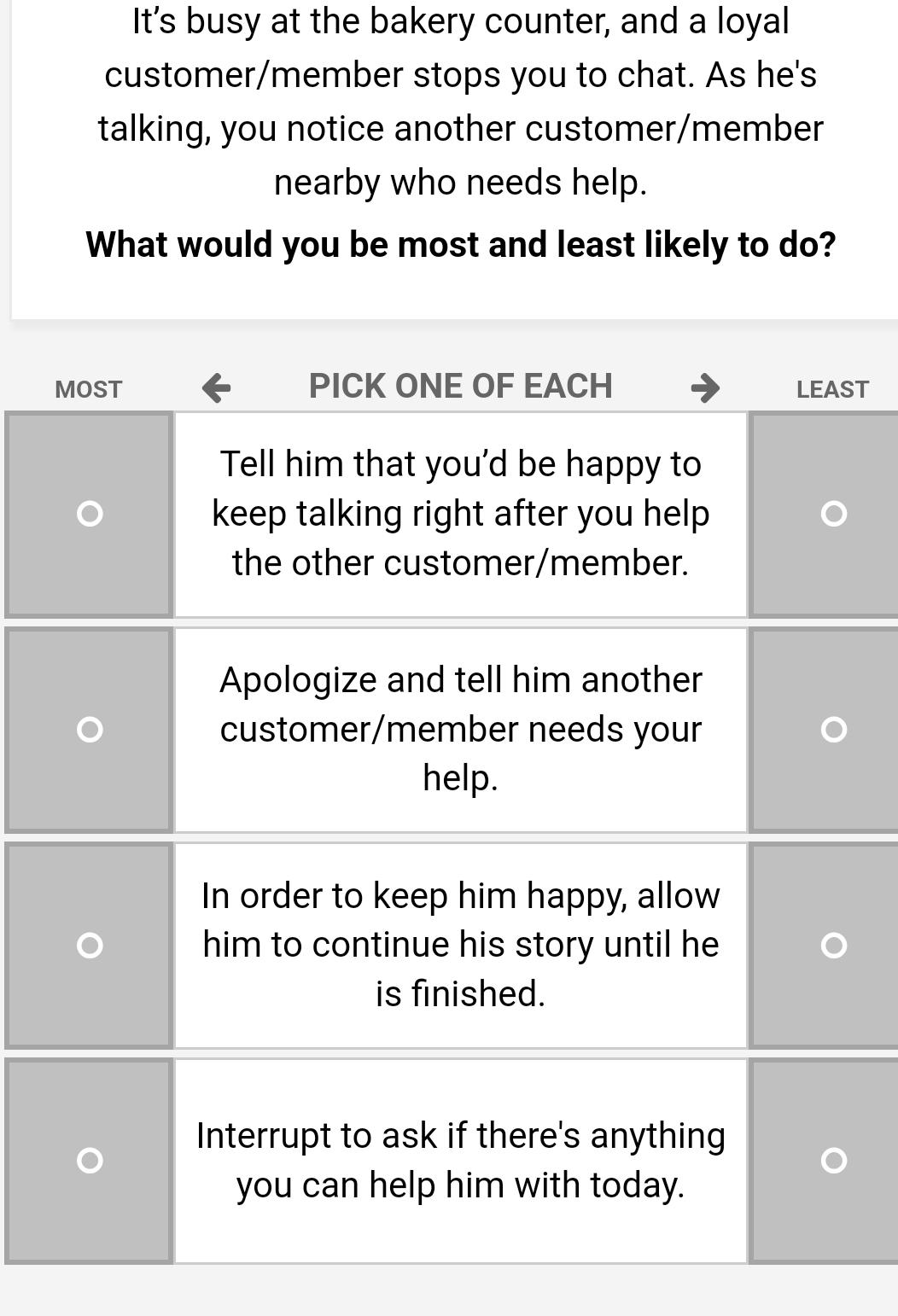This screenshot has height=1316, width=898.
Task: Choose MOST for 'Interrupt to ask' option
Action: (89, 1161)
